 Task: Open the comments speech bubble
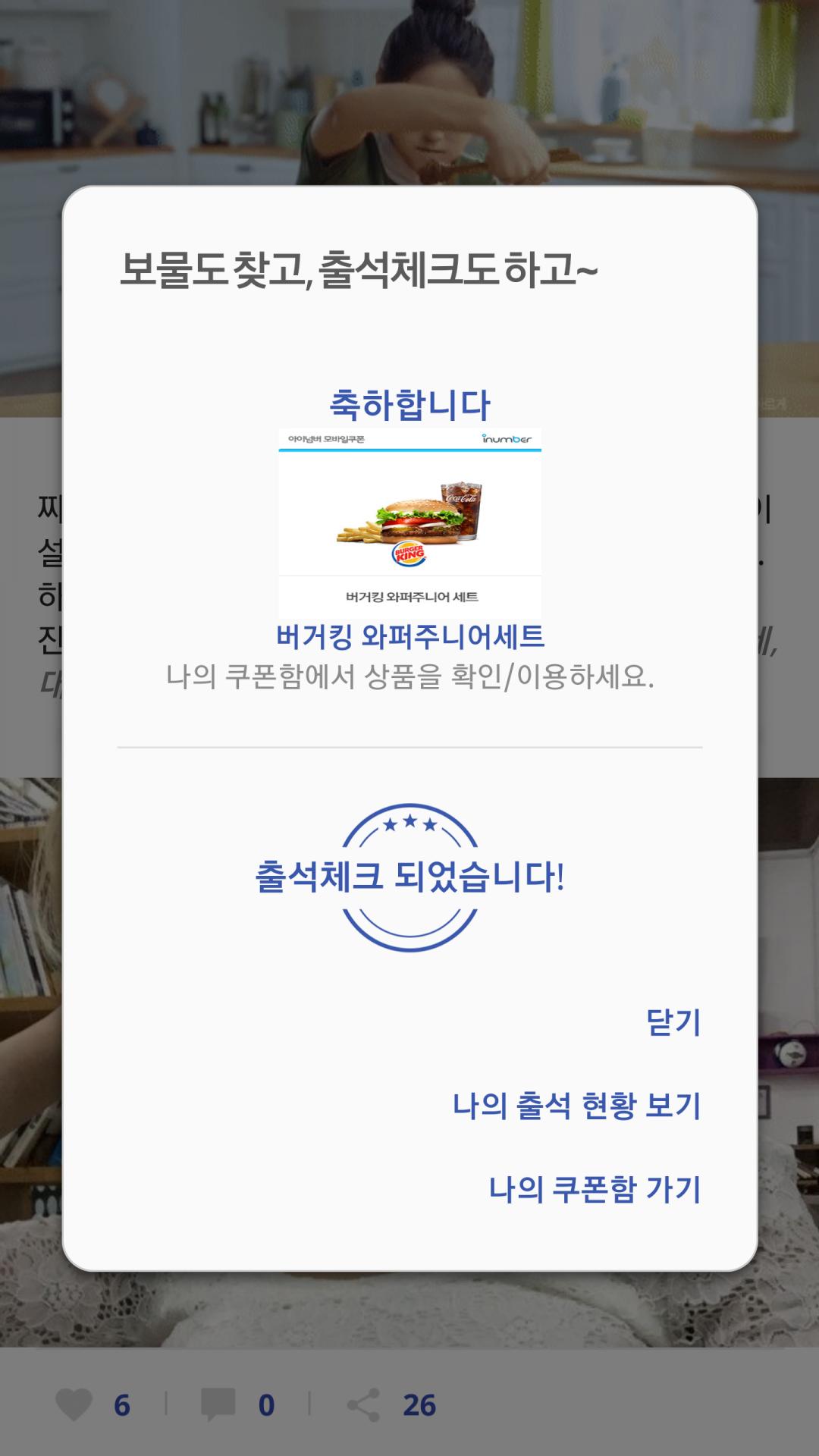click(x=218, y=1405)
